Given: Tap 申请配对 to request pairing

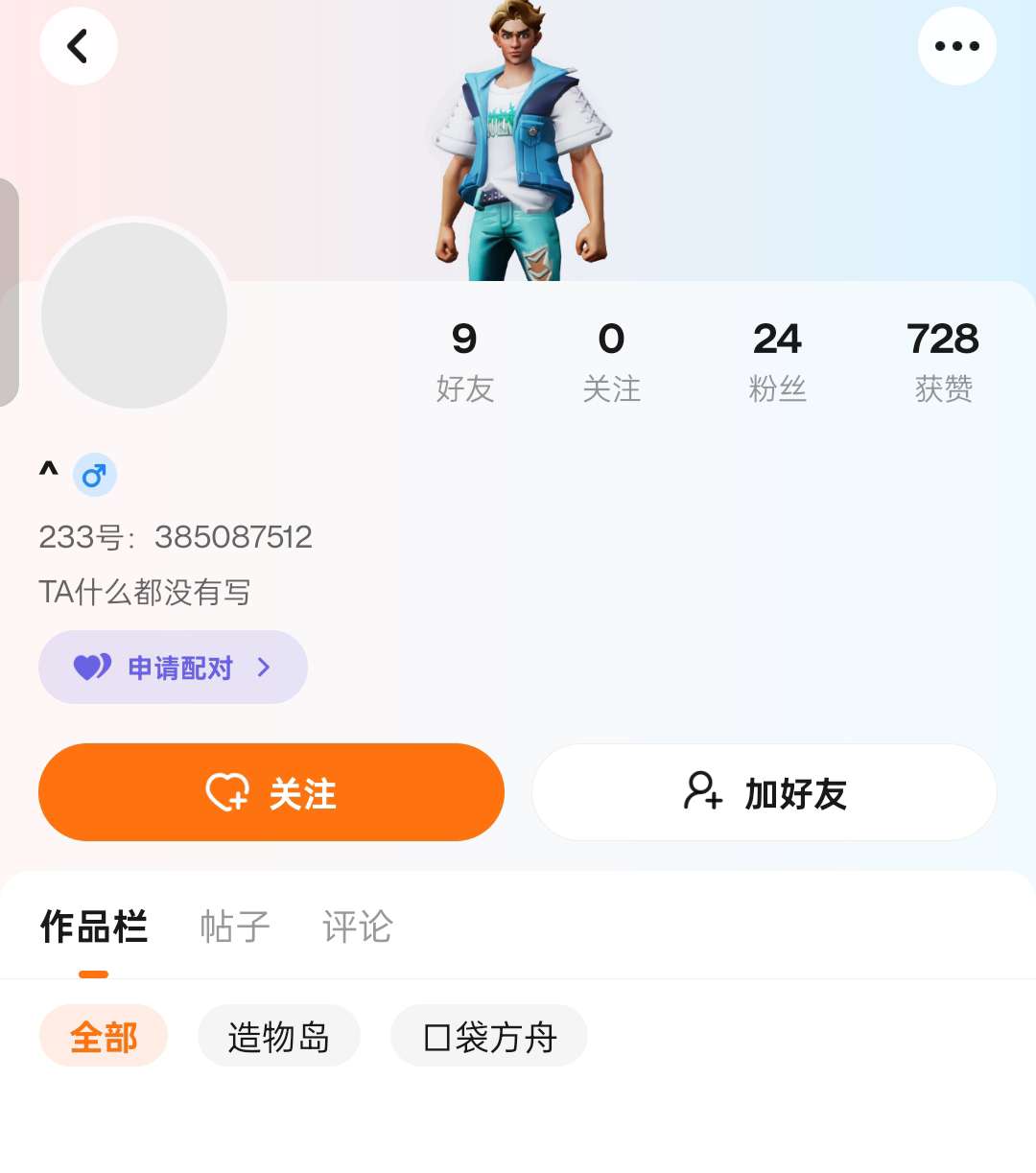Looking at the screenshot, I should [x=173, y=668].
